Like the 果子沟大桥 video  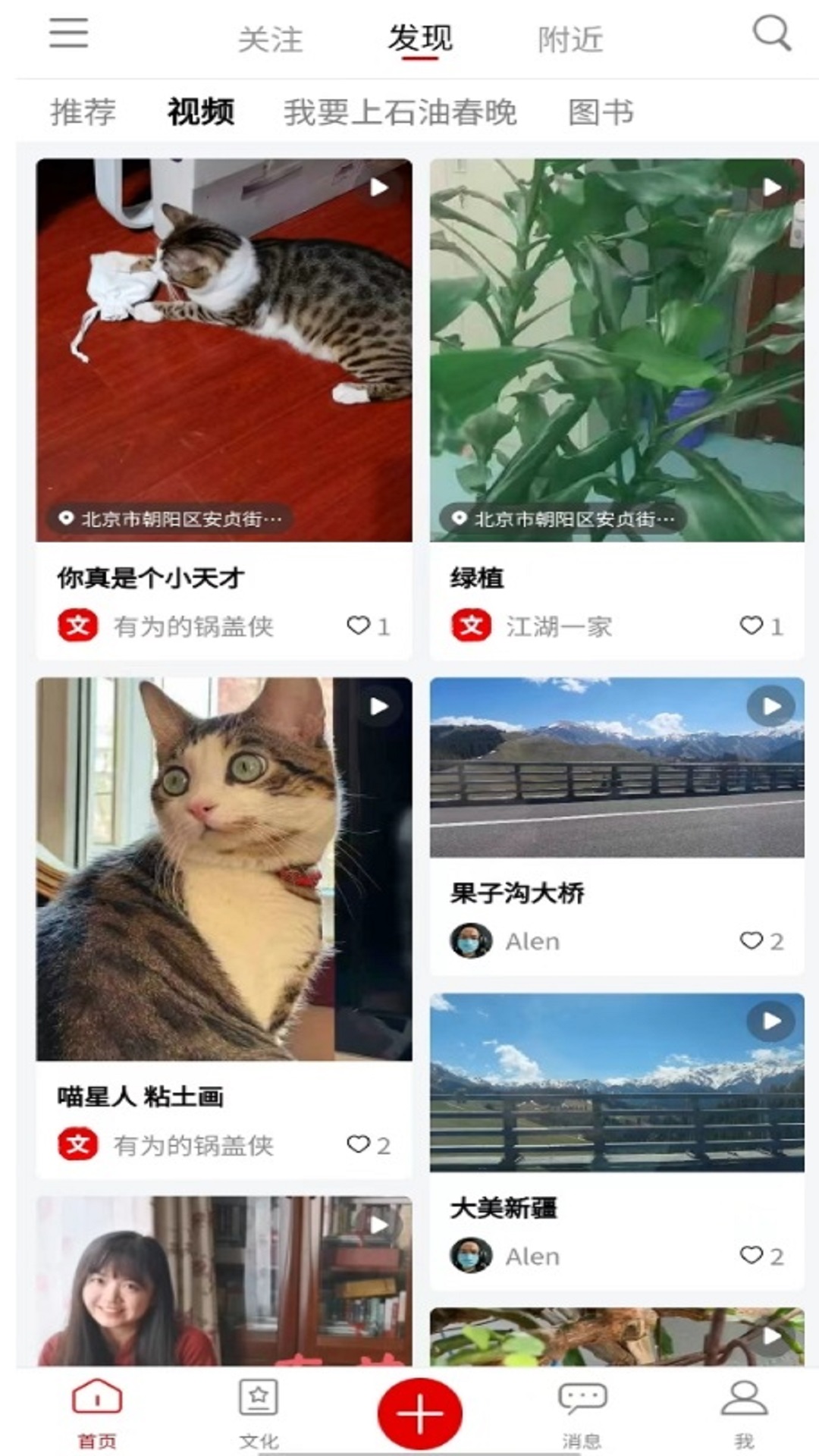click(x=753, y=940)
